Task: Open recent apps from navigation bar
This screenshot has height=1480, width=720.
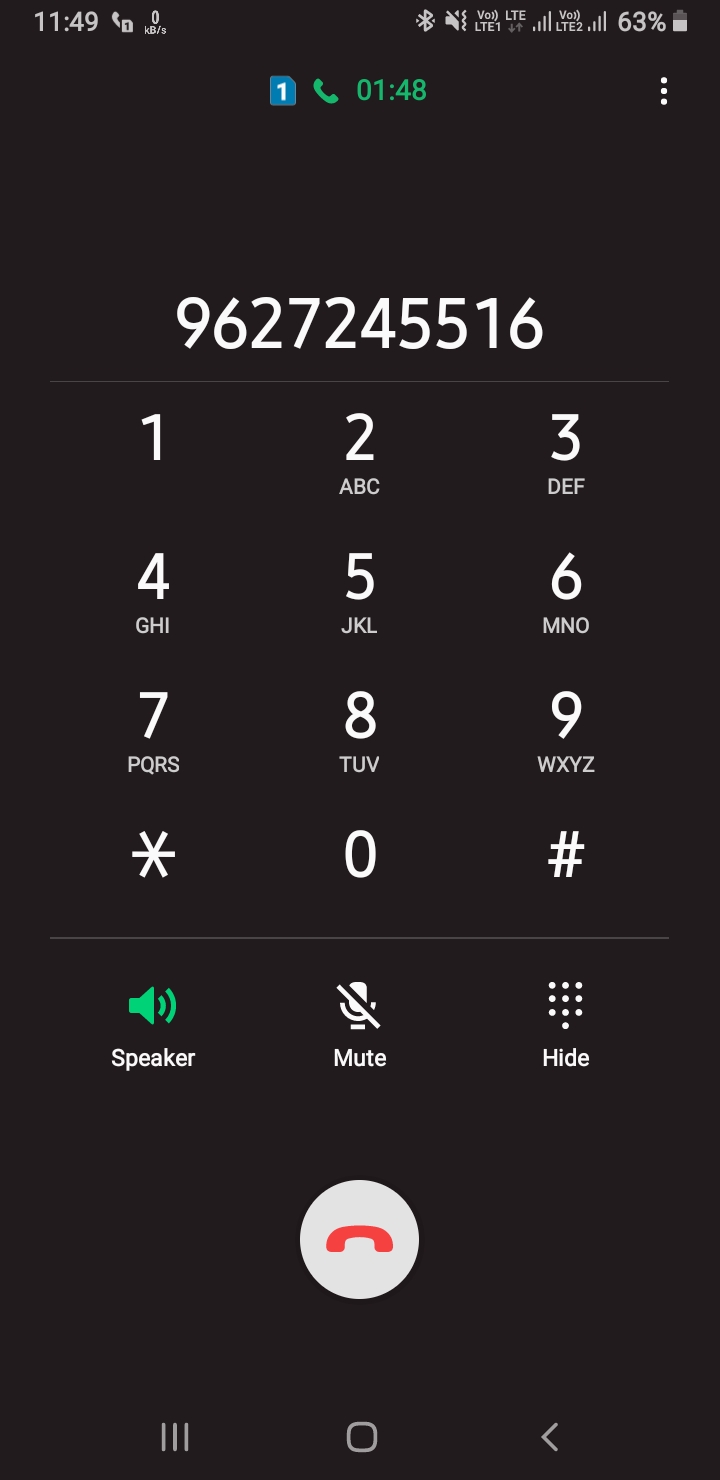Action: point(175,1437)
